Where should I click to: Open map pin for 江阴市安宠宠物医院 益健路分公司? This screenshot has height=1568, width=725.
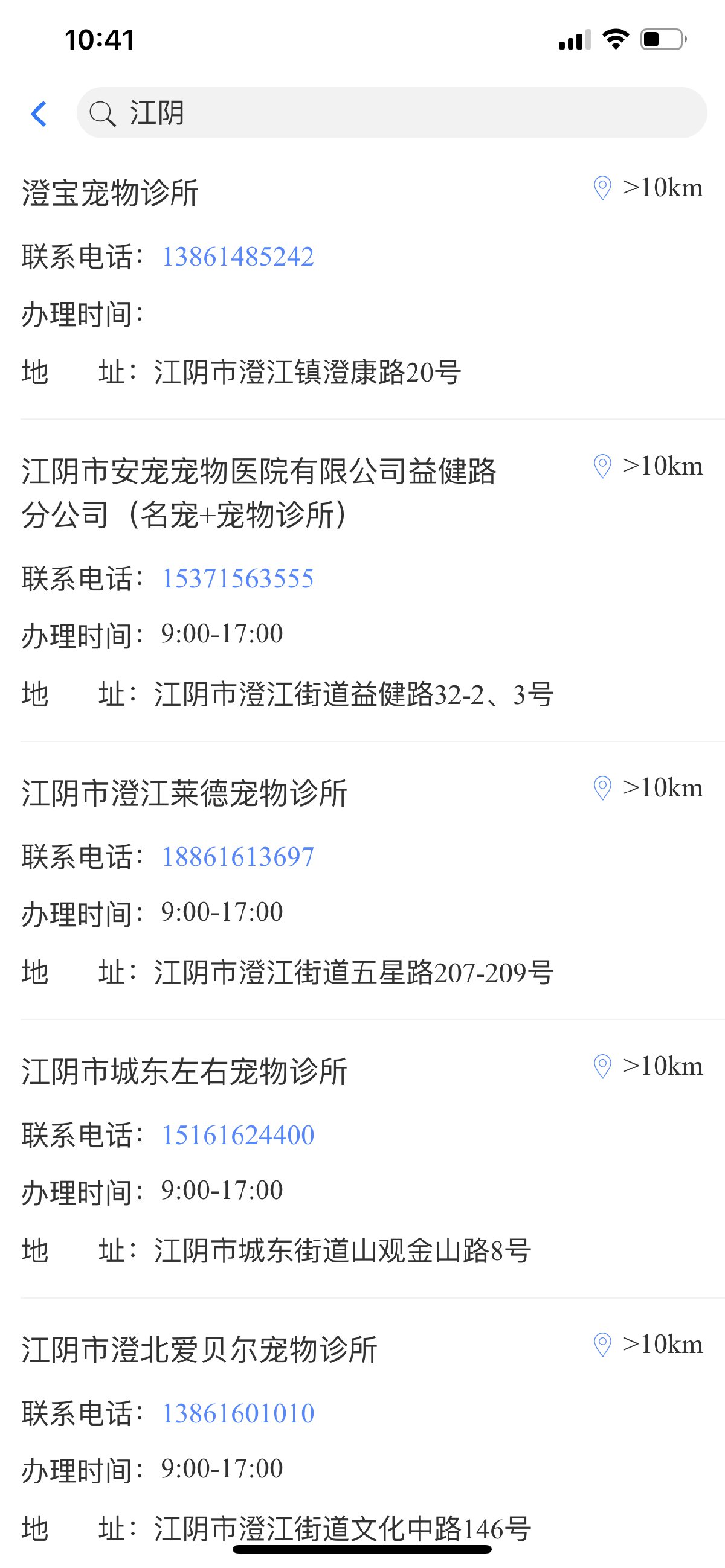coord(602,466)
